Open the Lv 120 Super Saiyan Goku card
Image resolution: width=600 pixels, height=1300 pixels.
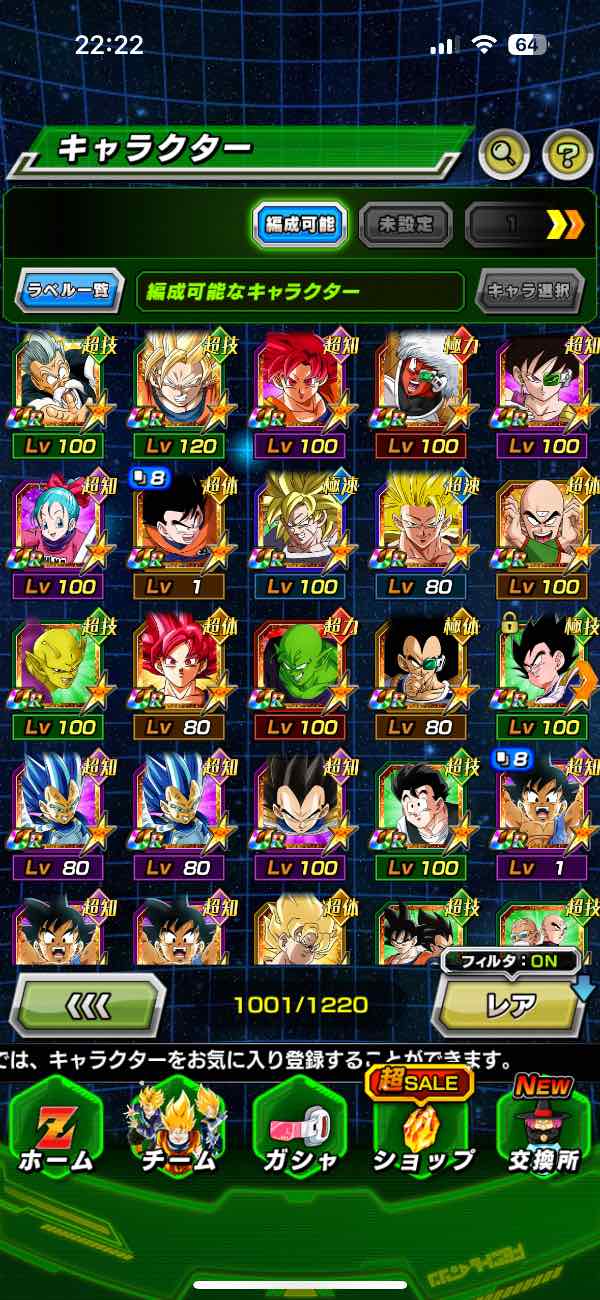pyautogui.click(x=178, y=393)
